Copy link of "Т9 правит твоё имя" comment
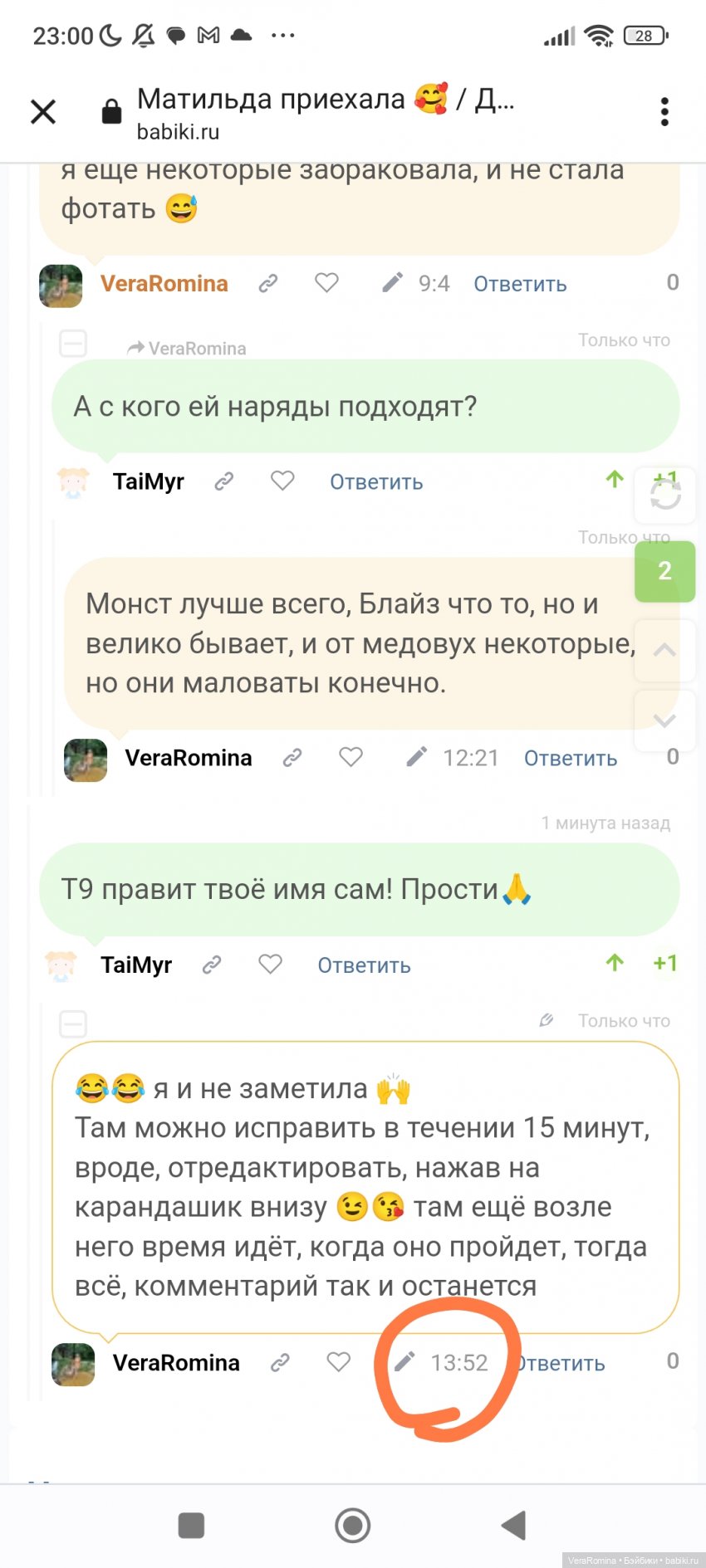The image size is (706, 1568). click(x=212, y=965)
